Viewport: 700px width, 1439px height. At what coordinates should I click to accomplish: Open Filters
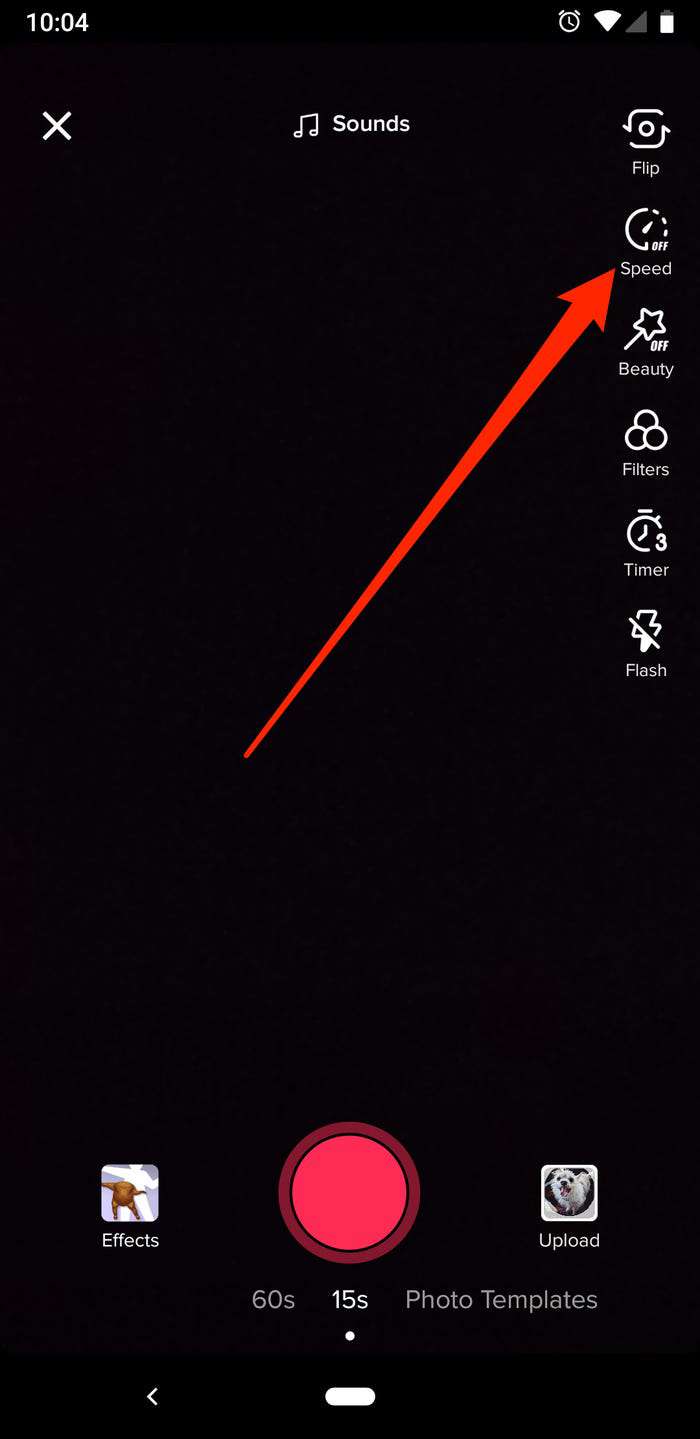(x=646, y=443)
